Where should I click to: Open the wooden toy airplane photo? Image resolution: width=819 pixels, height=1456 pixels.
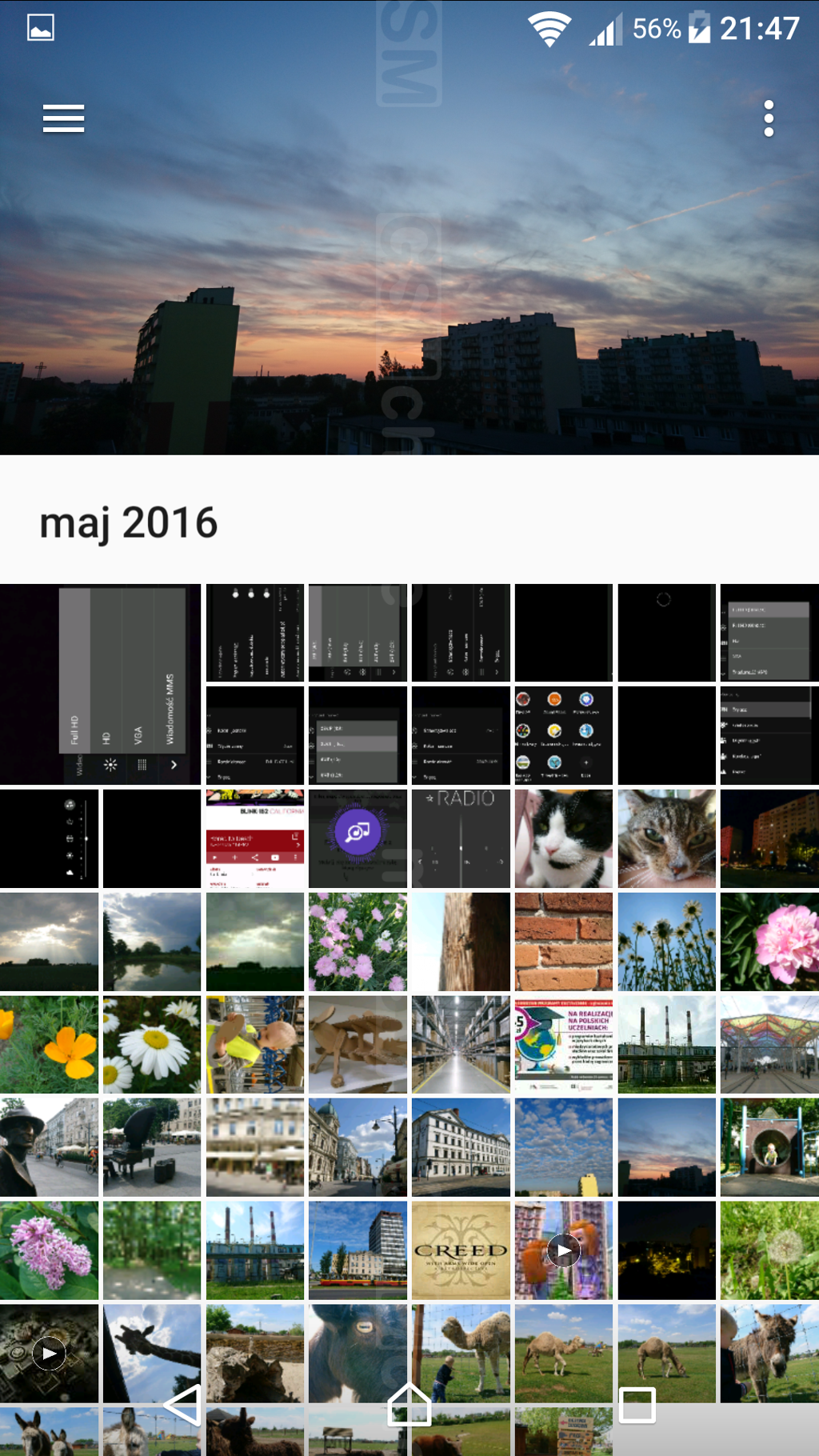pyautogui.click(x=358, y=1044)
